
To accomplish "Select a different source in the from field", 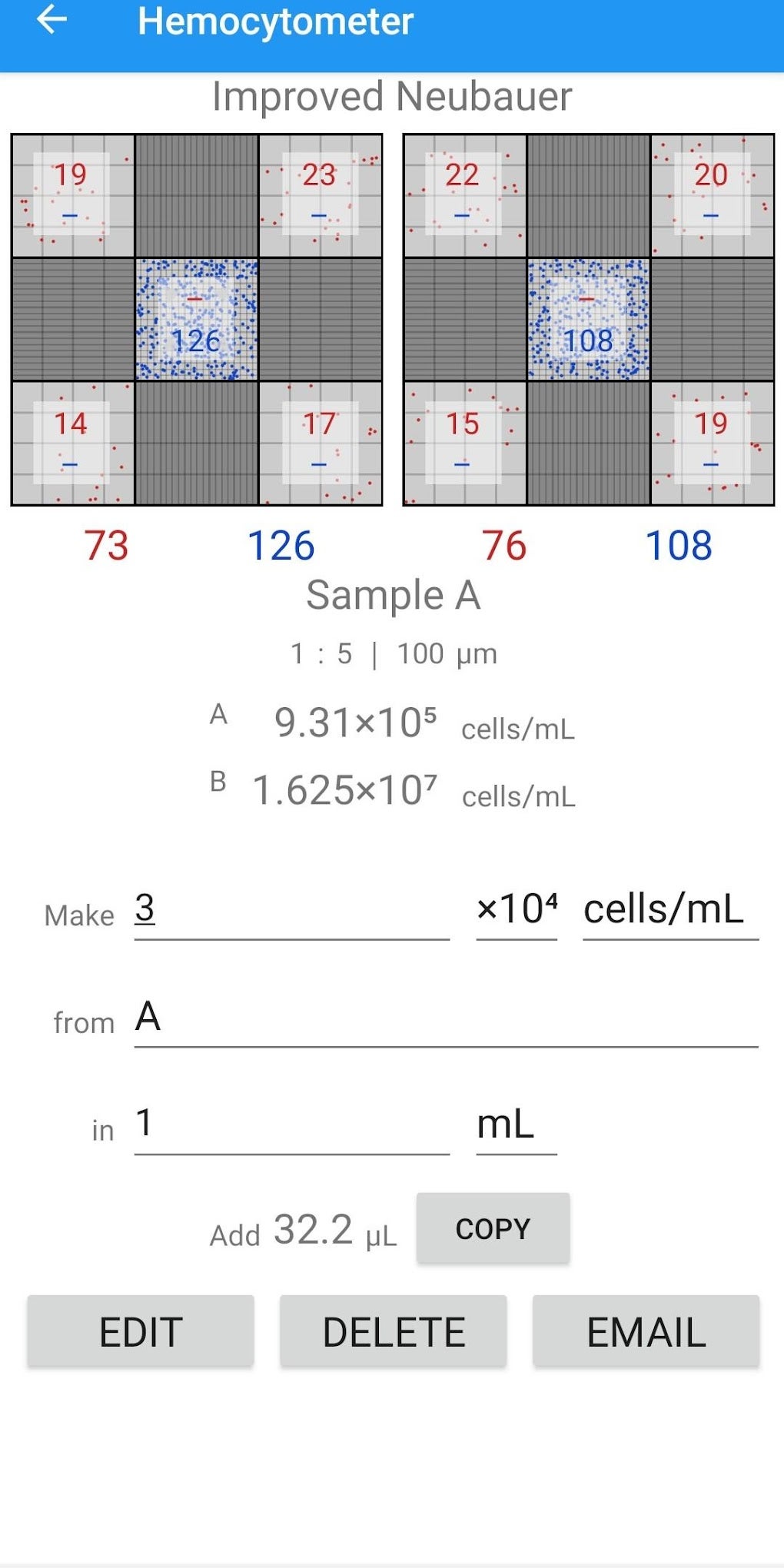I will (x=446, y=1018).
